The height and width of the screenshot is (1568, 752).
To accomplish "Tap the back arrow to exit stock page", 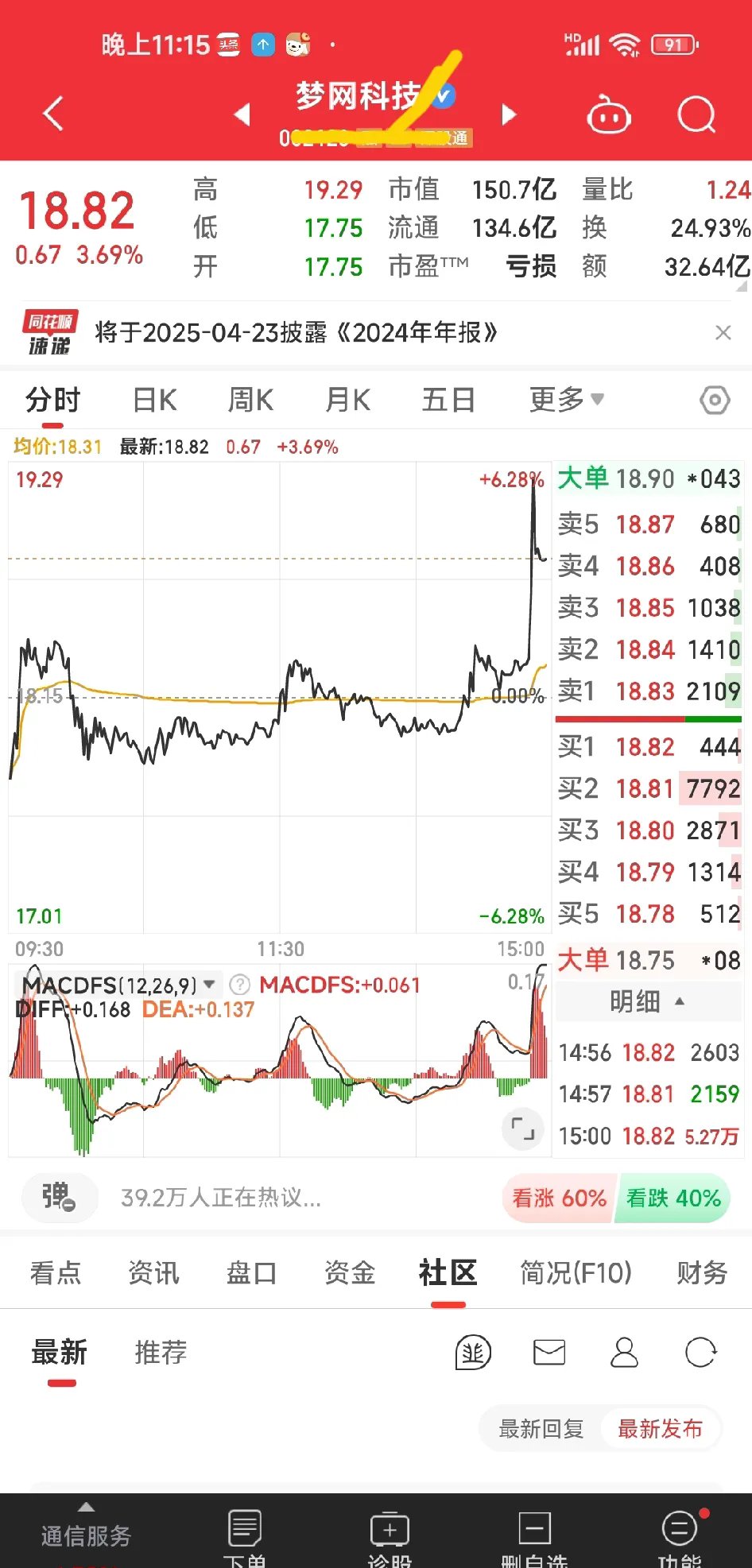I will (52, 114).
